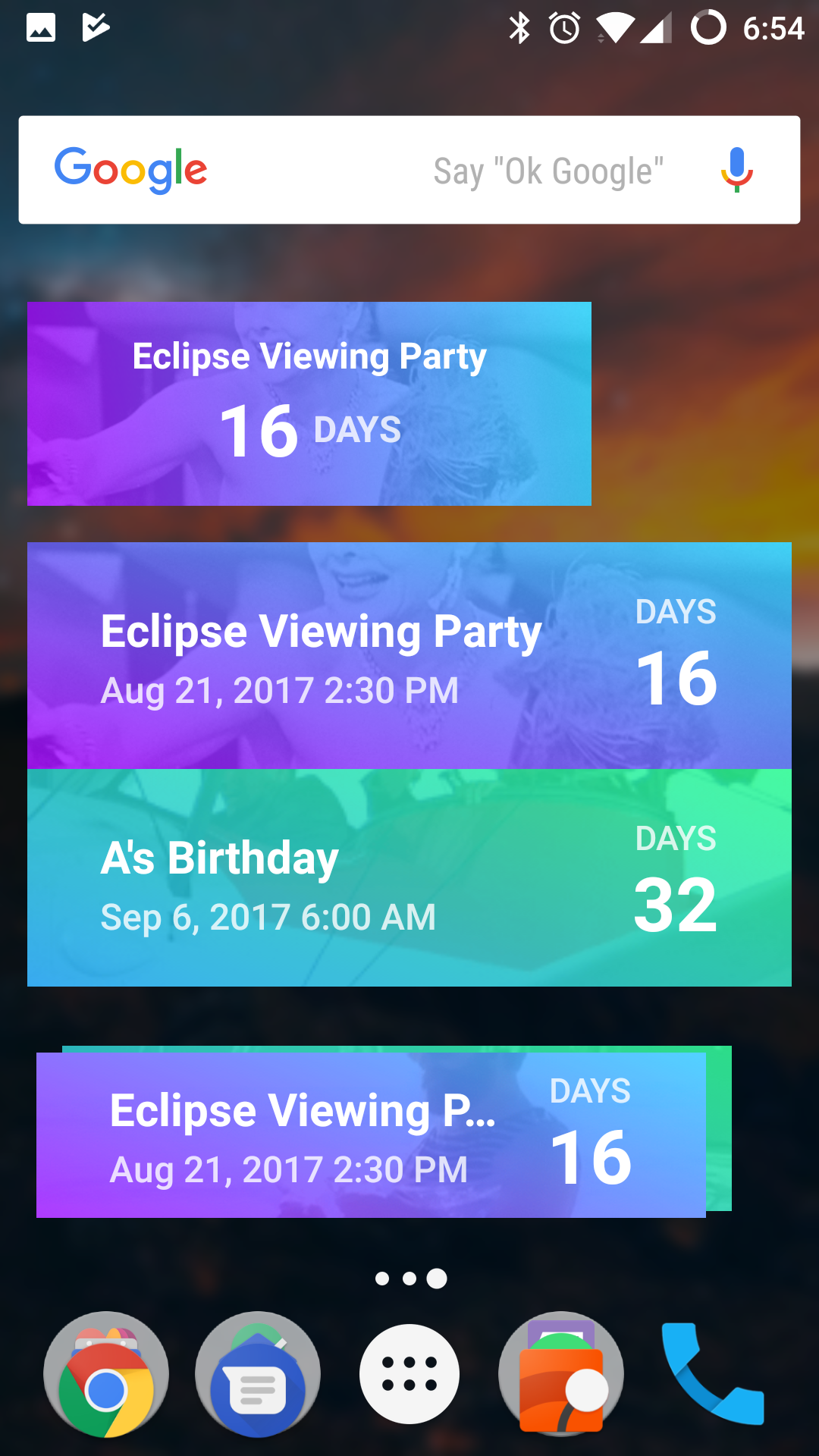Tap the Google logo

(130, 169)
